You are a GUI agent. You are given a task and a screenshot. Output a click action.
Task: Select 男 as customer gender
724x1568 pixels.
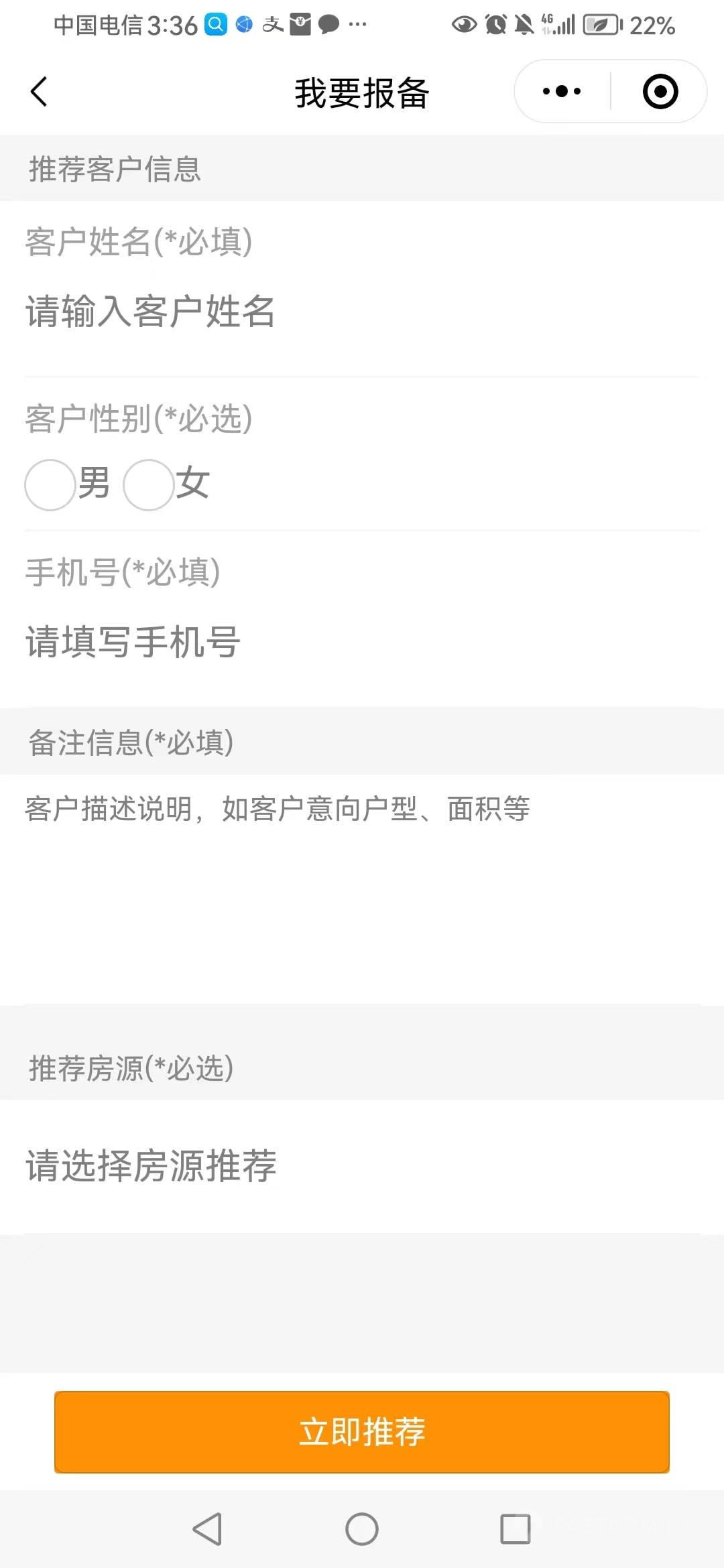tap(50, 484)
